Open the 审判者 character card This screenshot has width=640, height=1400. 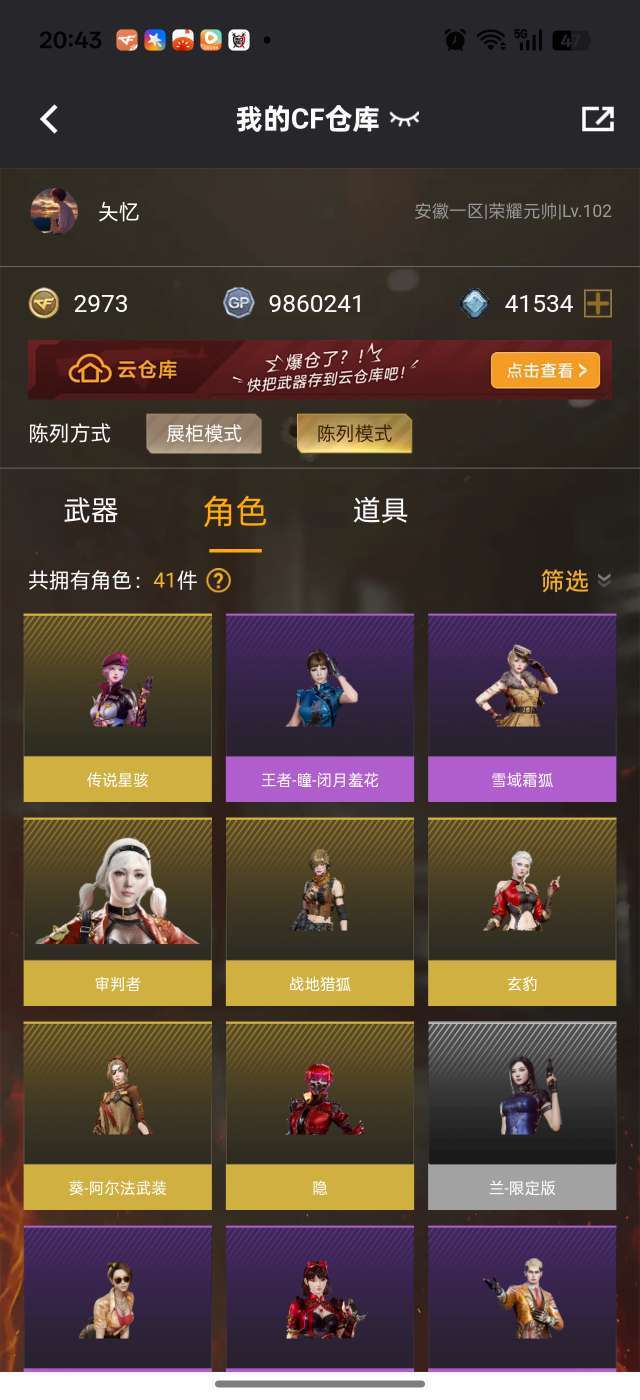[118, 911]
